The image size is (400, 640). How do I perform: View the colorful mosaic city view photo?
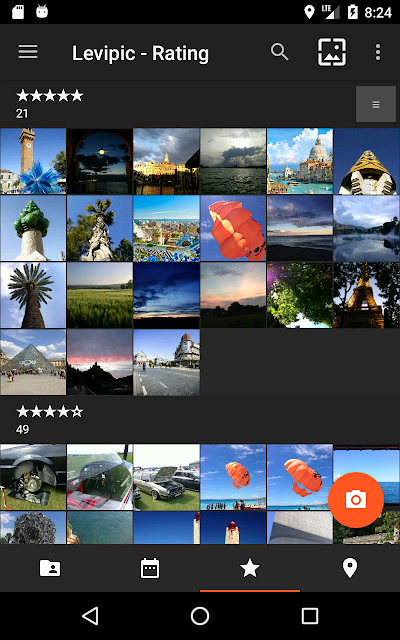pos(167,228)
